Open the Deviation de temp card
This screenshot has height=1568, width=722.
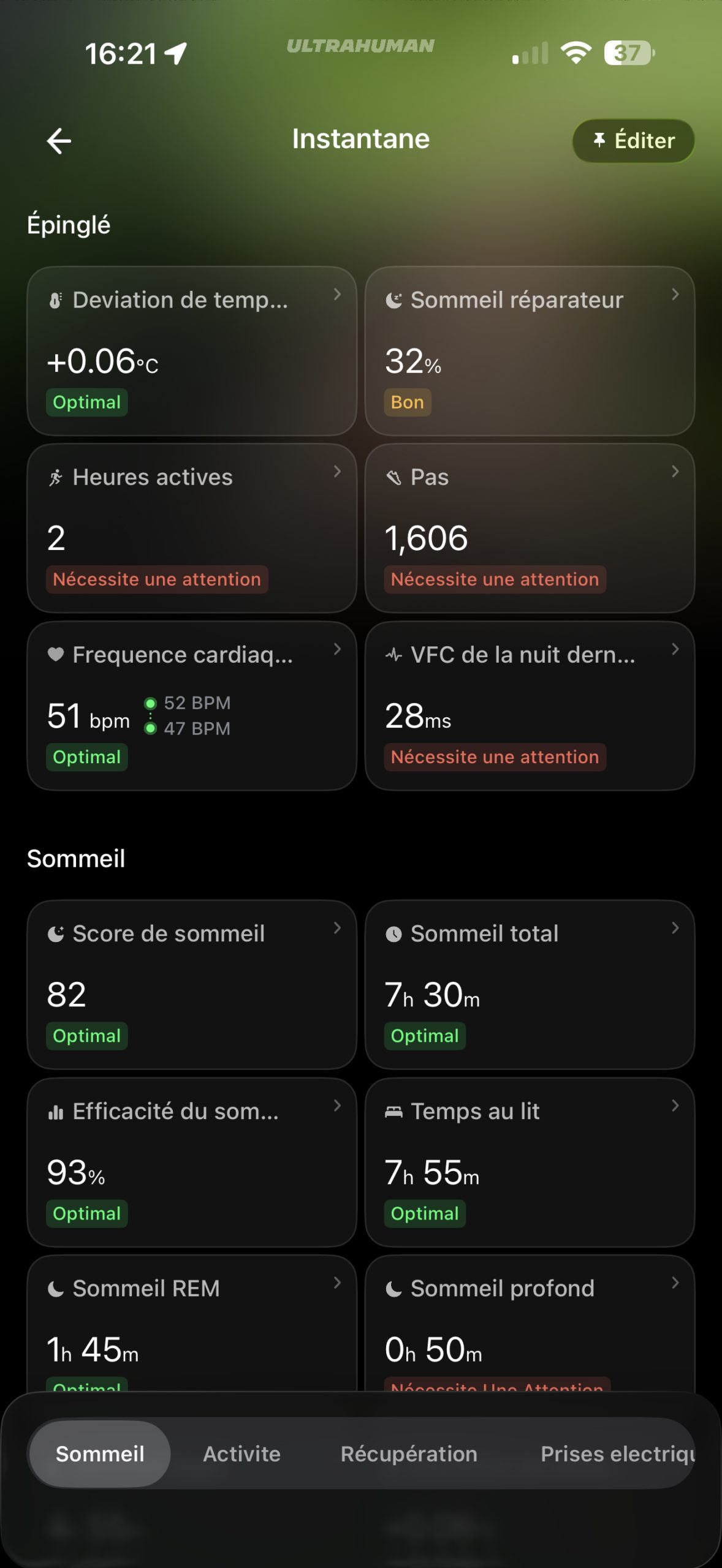point(192,350)
